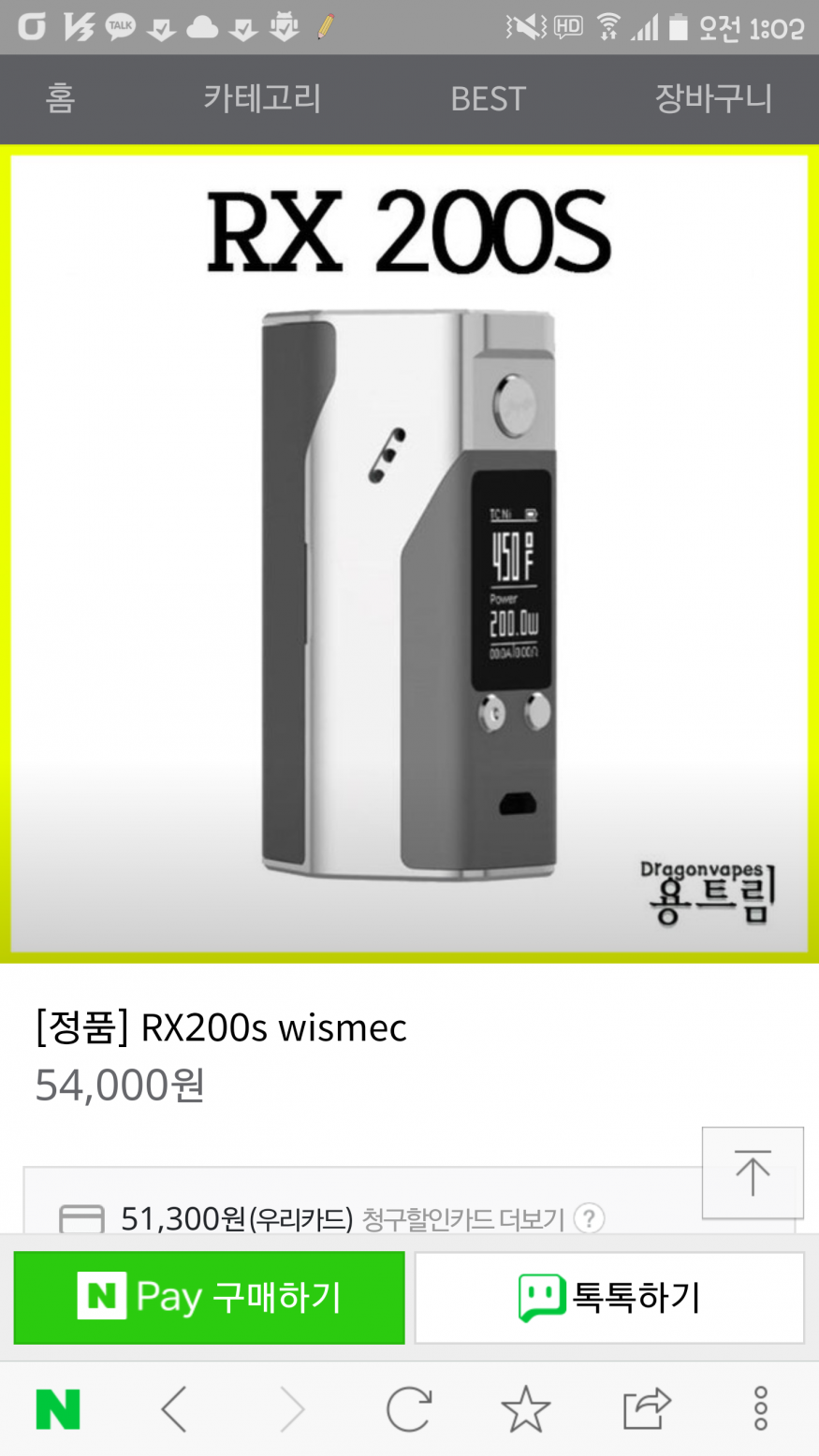Open the browser overflow menu
The width and height of the screenshot is (819, 1456).
pyautogui.click(x=760, y=1408)
